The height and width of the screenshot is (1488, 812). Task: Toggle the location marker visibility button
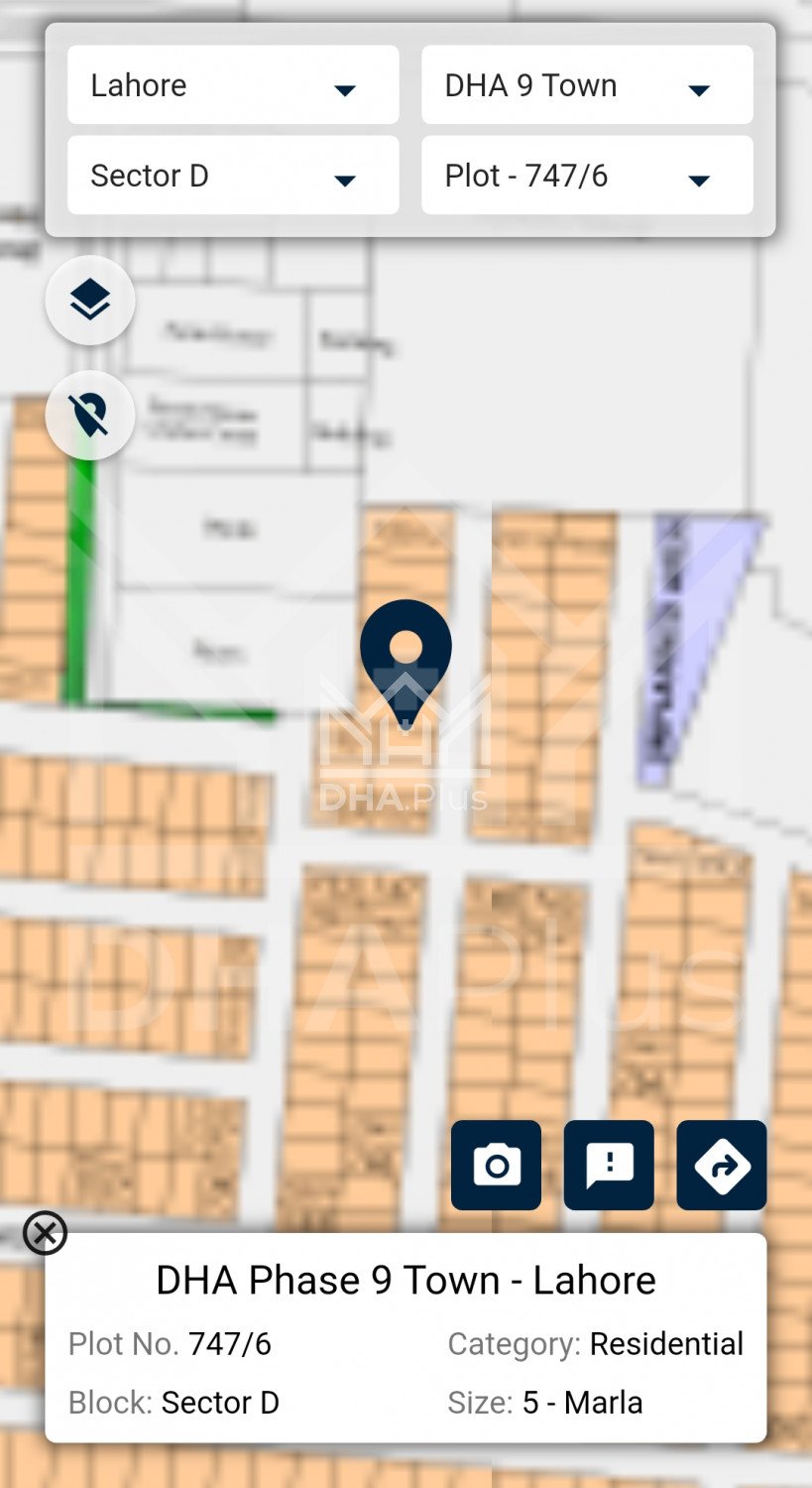click(x=90, y=415)
